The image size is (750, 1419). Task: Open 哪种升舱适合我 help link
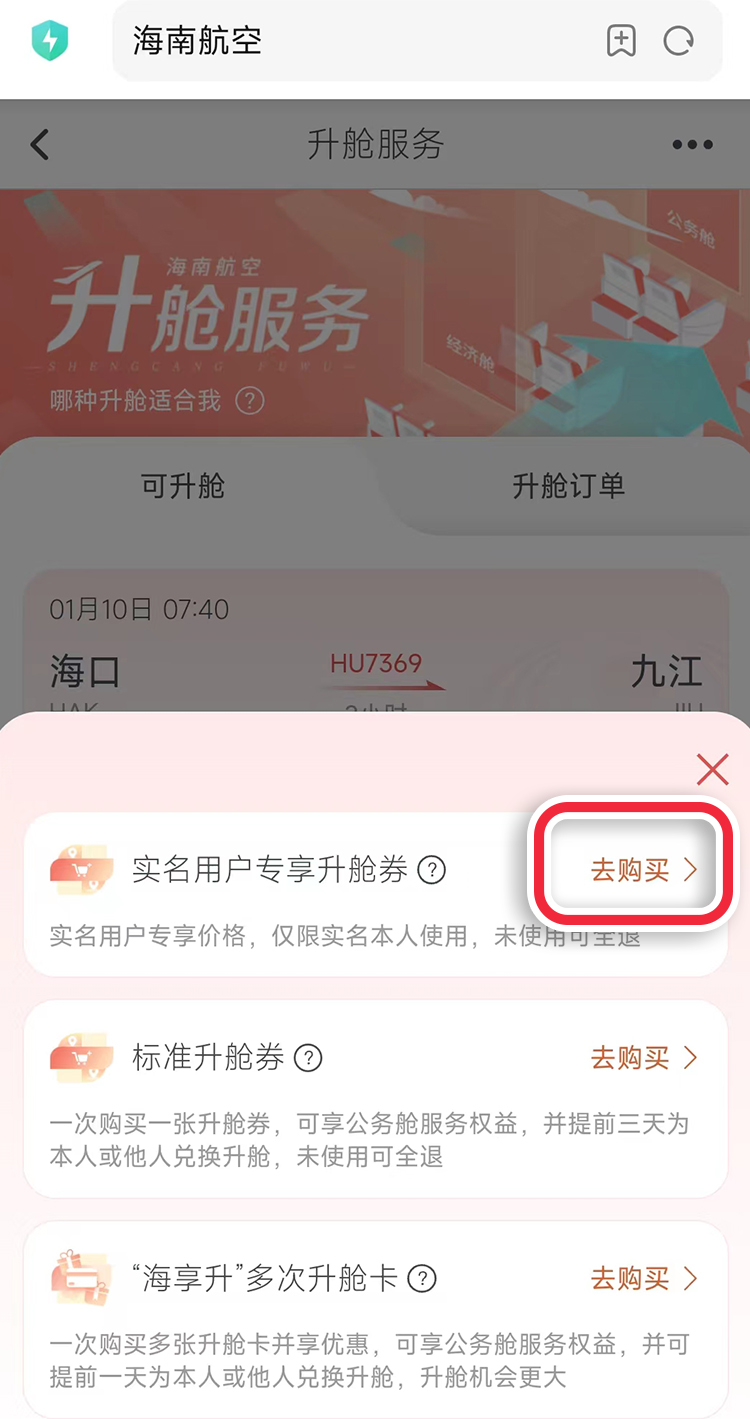click(157, 401)
